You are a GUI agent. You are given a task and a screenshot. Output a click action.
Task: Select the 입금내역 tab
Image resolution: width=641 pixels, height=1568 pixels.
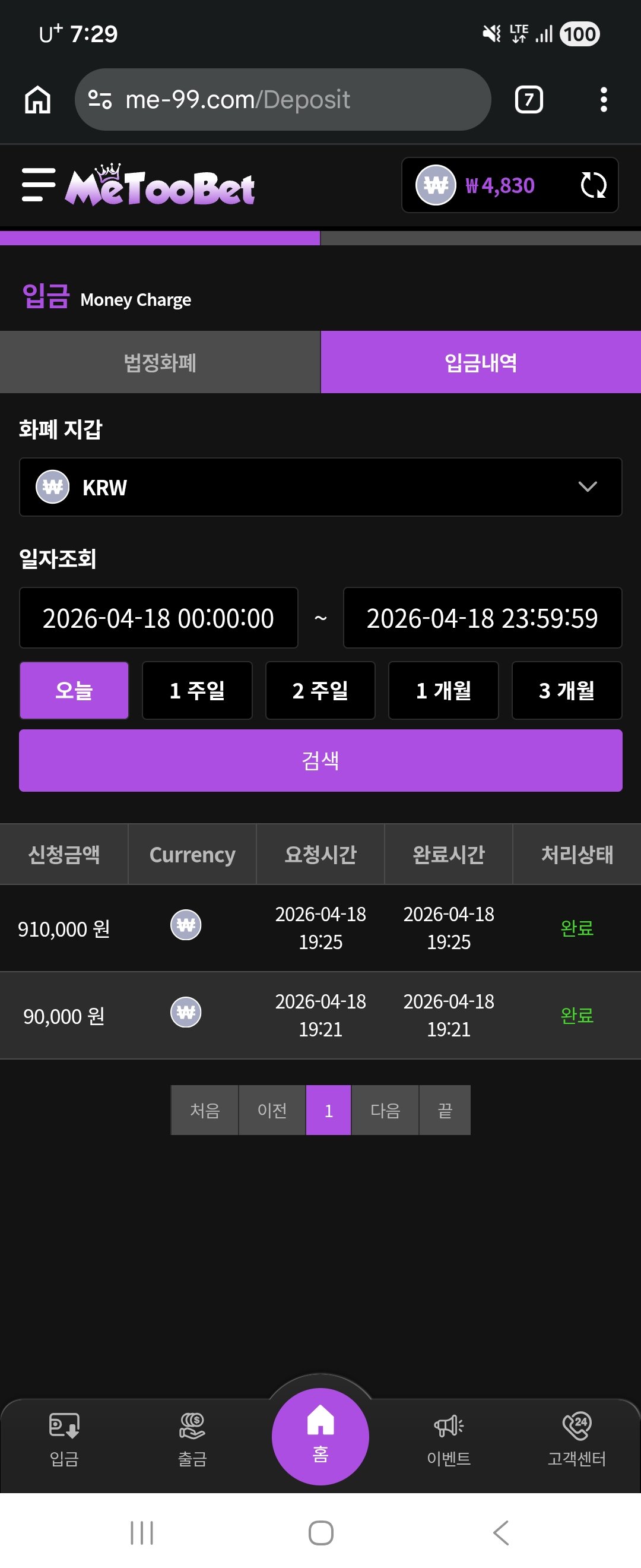[x=480, y=363]
